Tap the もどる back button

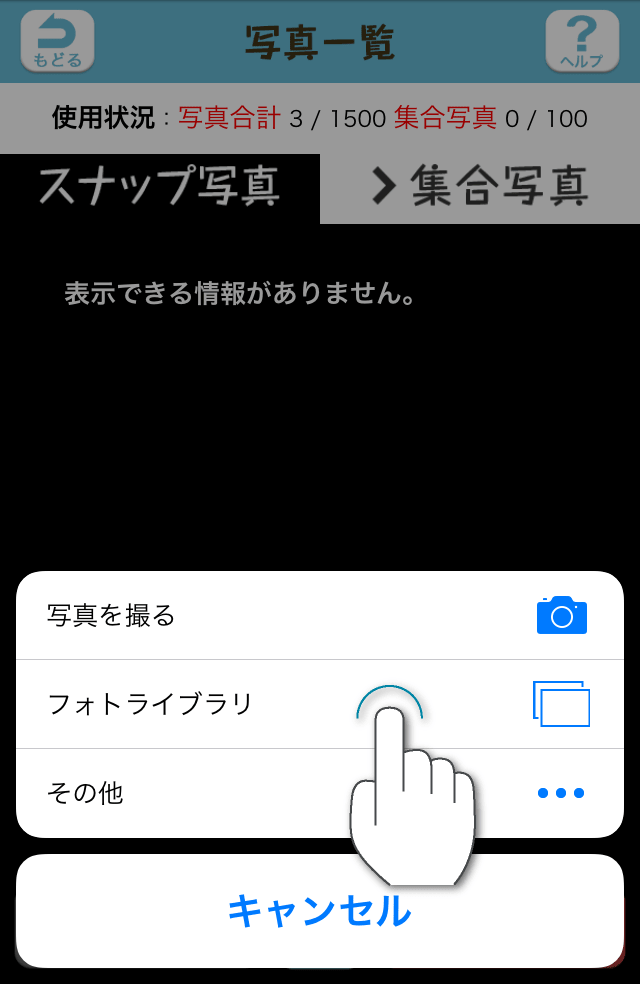(x=58, y=42)
